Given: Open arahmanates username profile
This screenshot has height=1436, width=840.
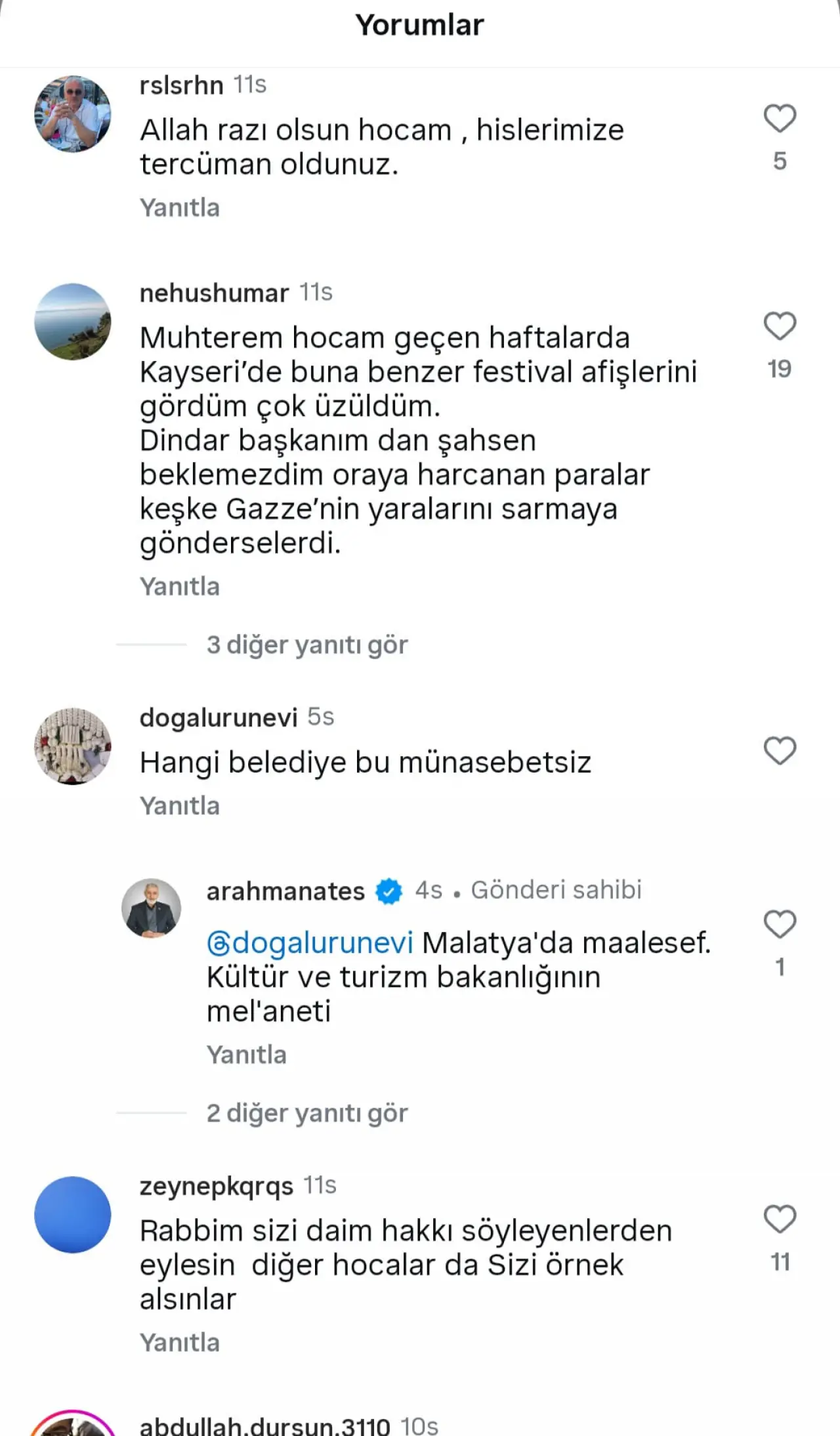Looking at the screenshot, I should 285,891.
